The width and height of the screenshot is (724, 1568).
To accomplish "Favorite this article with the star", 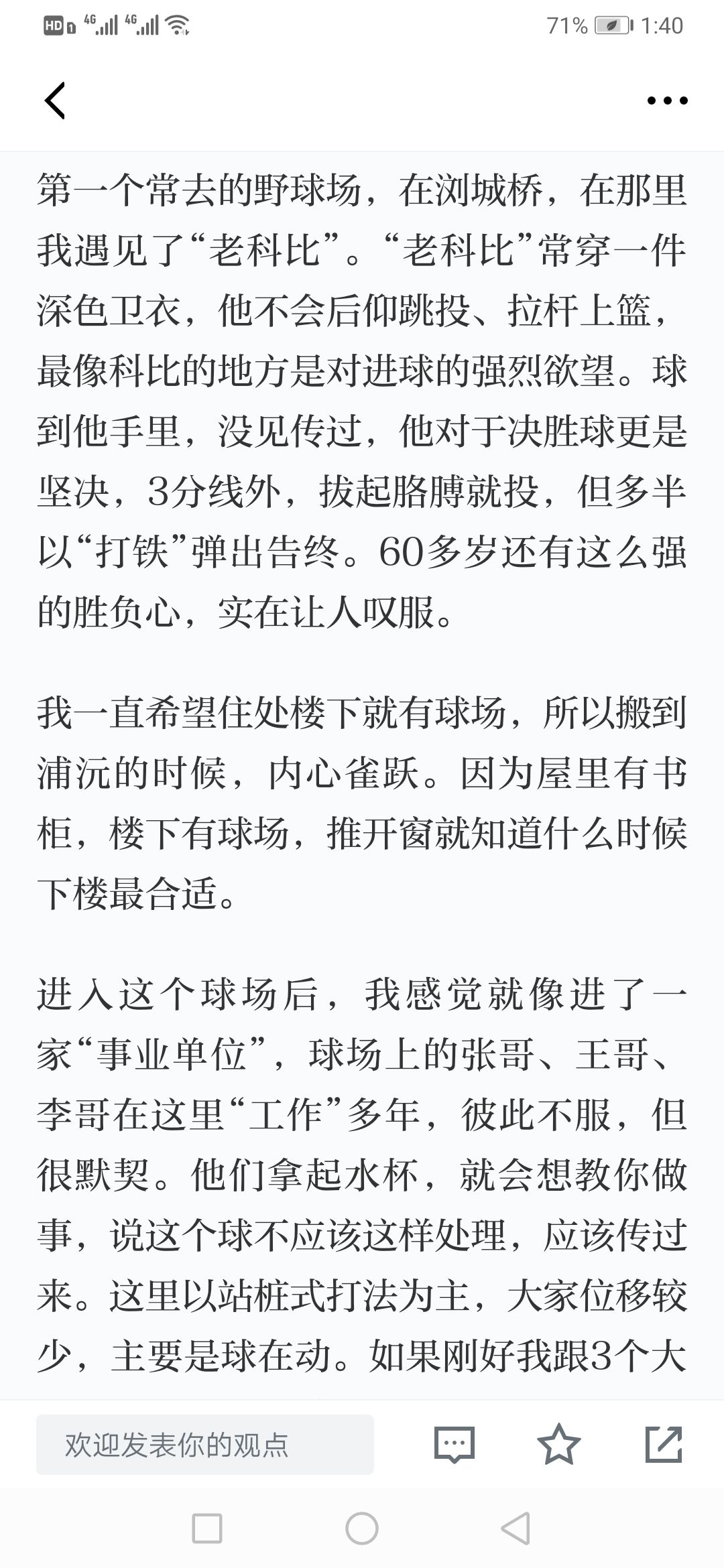I will pyautogui.click(x=559, y=1444).
